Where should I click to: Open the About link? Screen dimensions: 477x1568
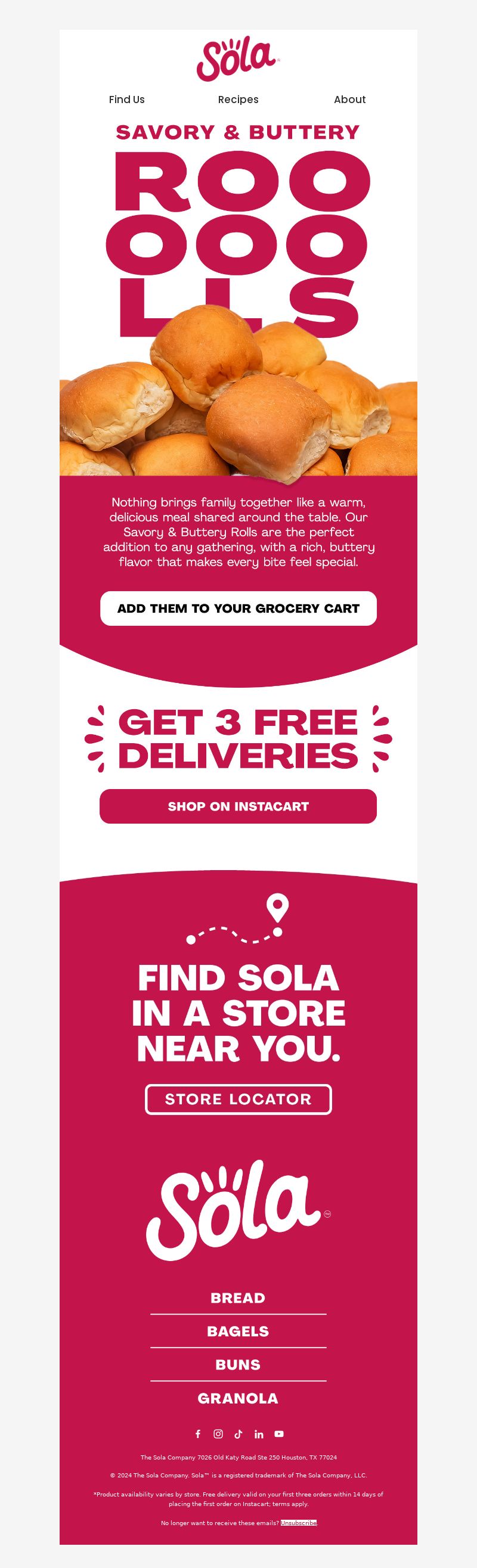[x=349, y=99]
